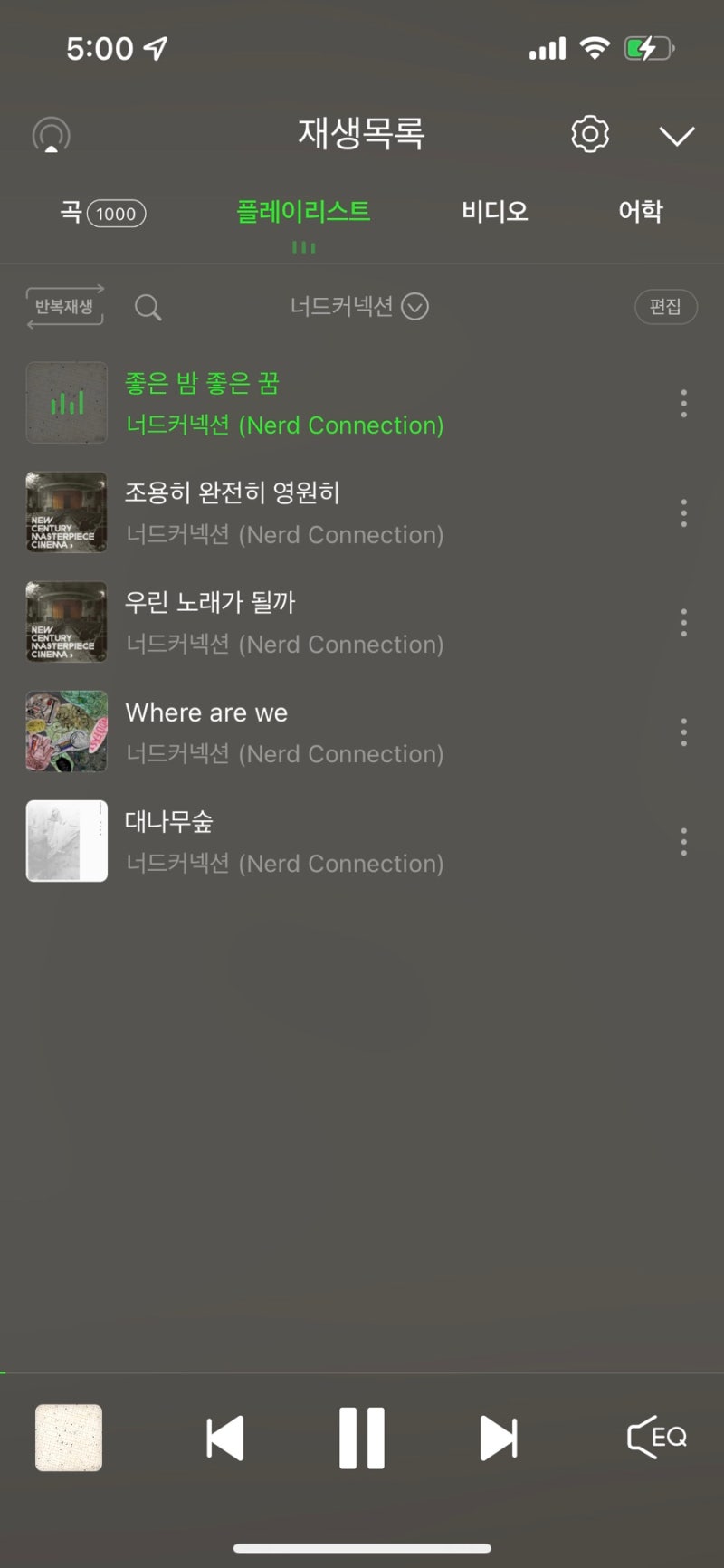This screenshot has width=724, height=1568.
Task: Open the EQ equalizer control
Action: point(654,1438)
